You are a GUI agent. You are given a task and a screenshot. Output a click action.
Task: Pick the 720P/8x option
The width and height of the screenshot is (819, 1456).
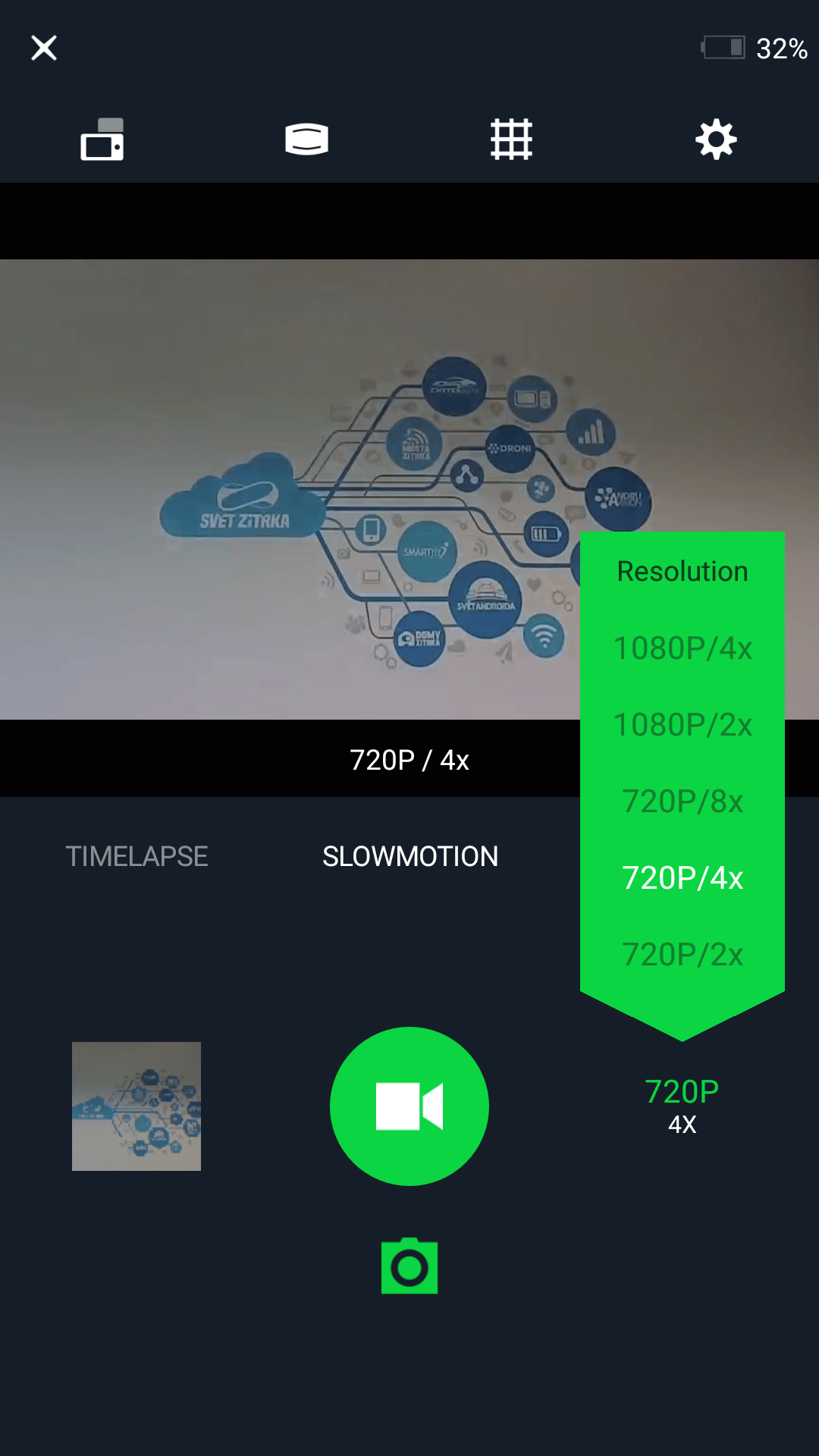pyautogui.click(x=682, y=802)
